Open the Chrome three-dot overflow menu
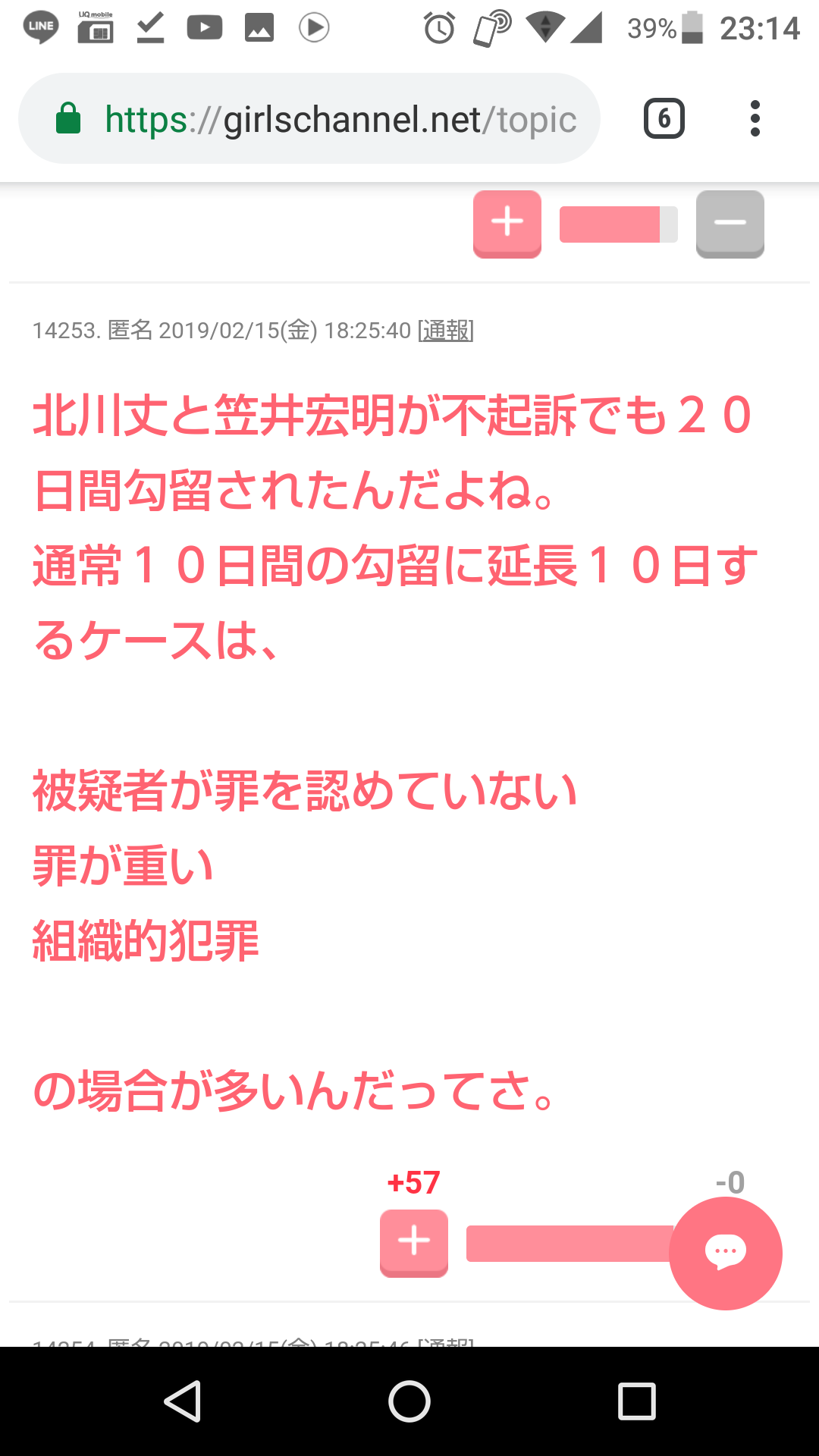The width and height of the screenshot is (819, 1456). [x=755, y=119]
